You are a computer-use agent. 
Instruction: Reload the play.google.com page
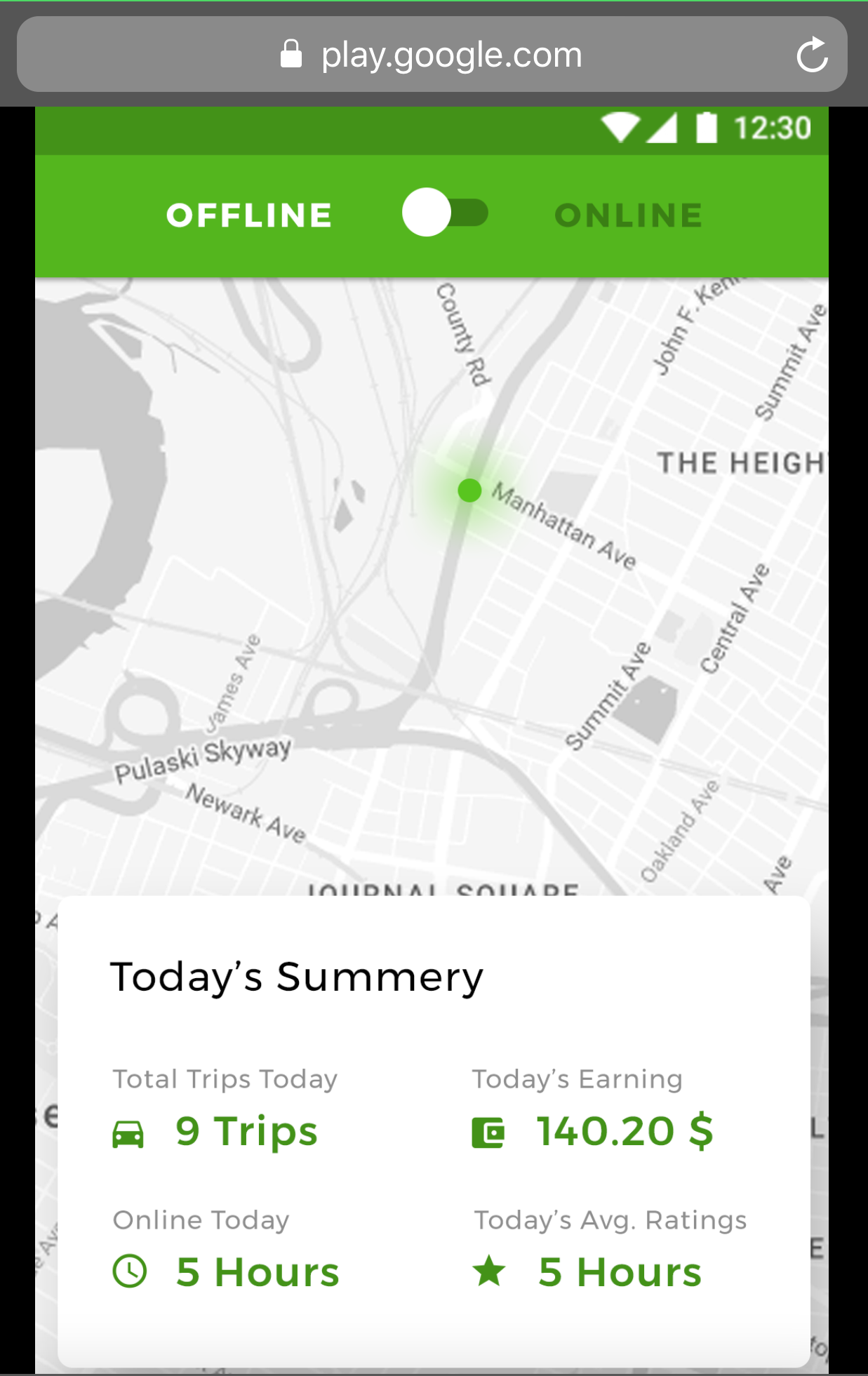812,55
